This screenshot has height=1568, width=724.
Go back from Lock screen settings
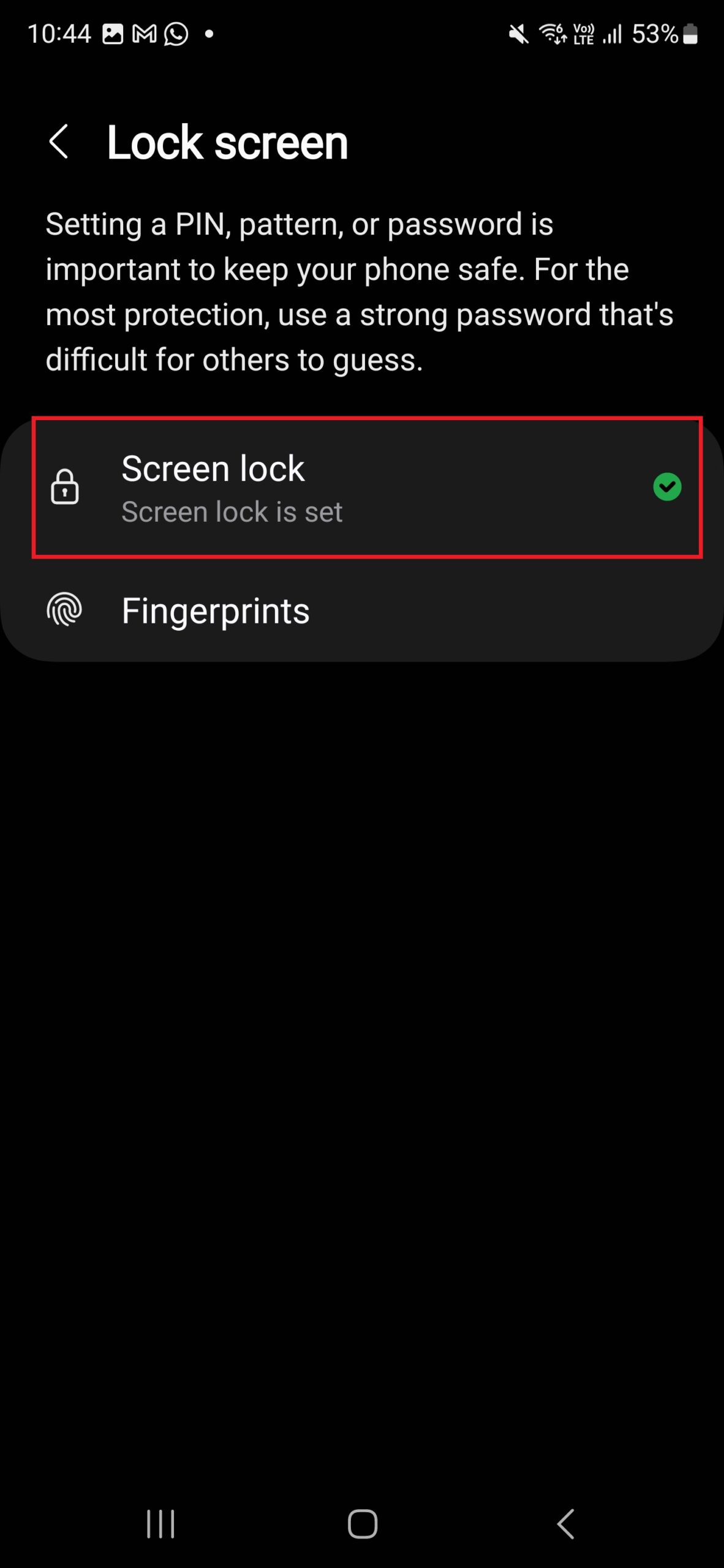pyautogui.click(x=59, y=142)
